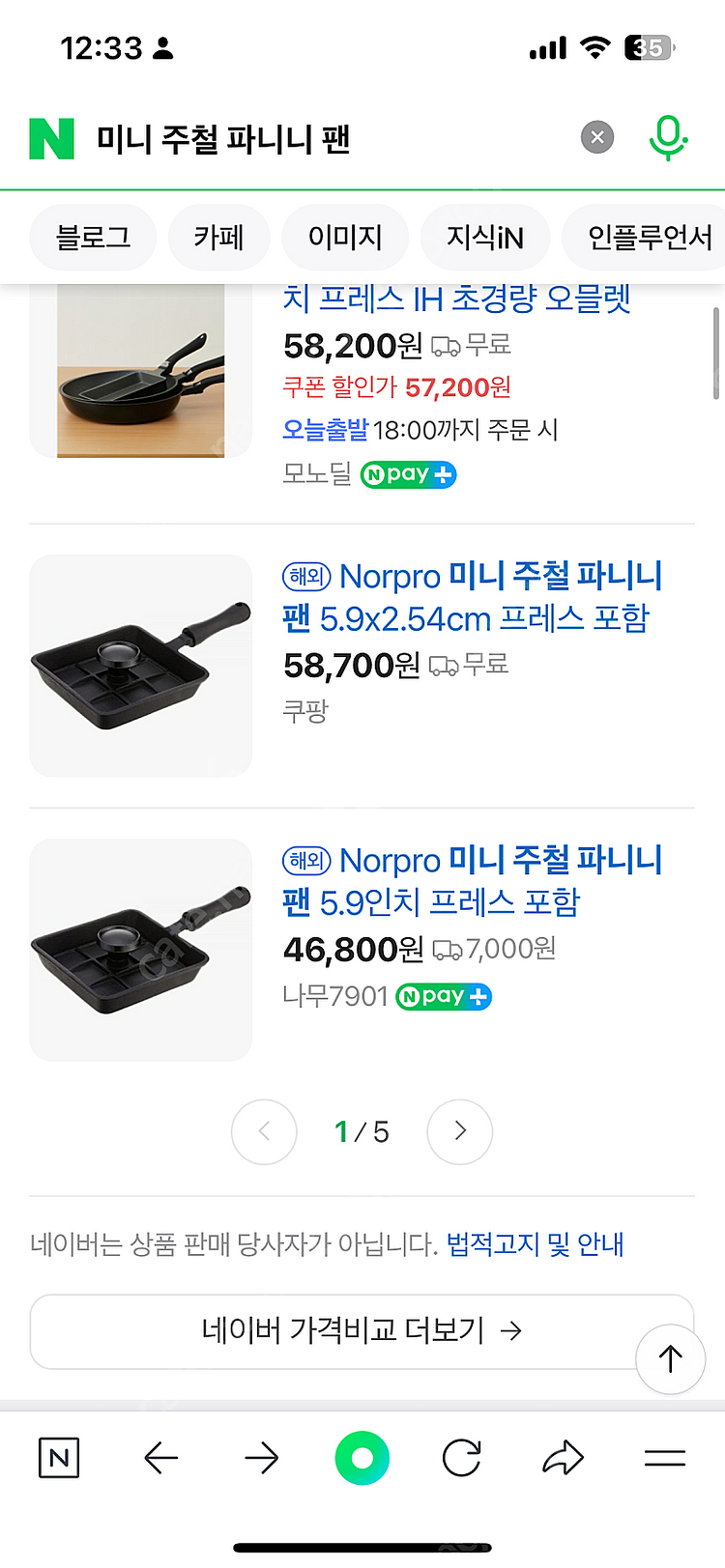
Task: Clear the search field with the x button
Action: click(x=596, y=136)
